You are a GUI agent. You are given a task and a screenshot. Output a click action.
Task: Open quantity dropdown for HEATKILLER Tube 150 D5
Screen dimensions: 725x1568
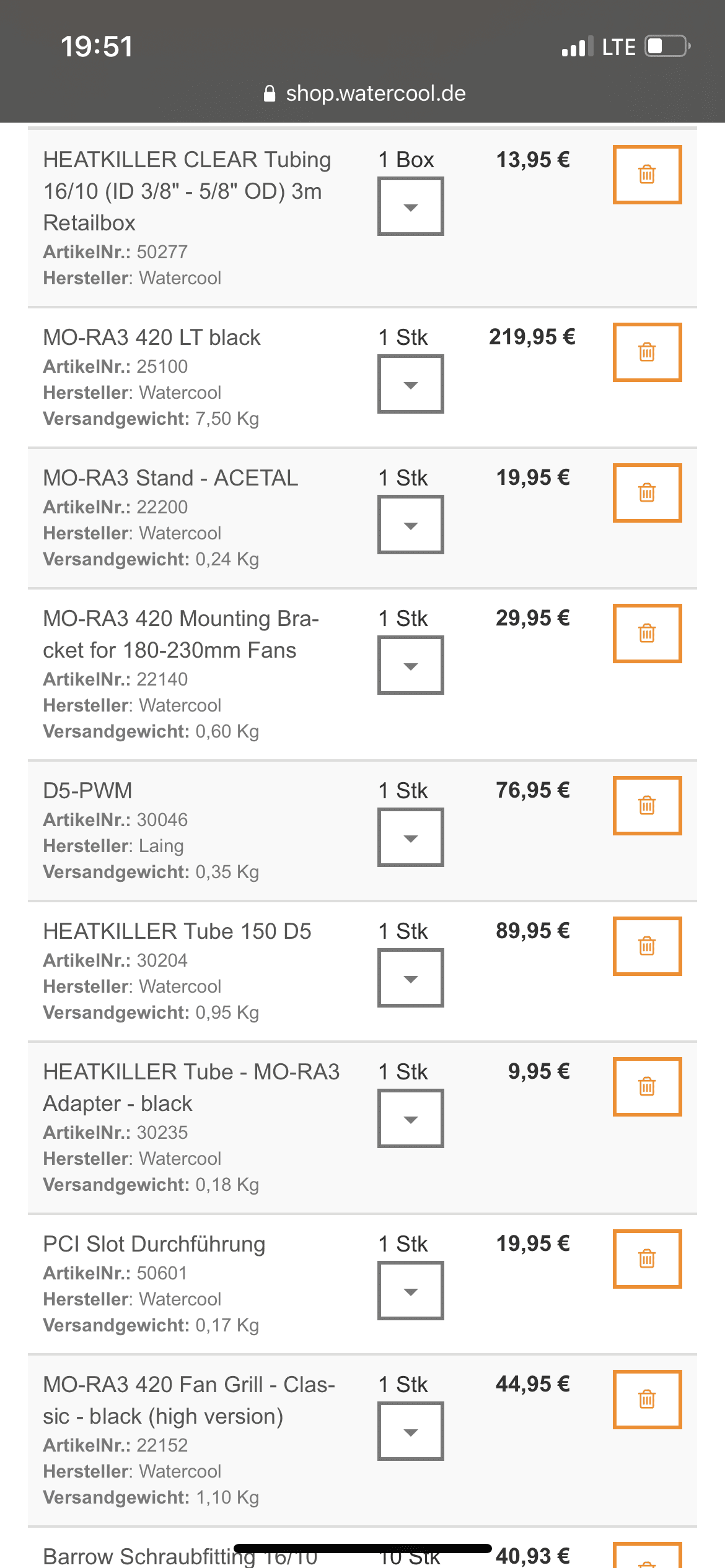coord(411,978)
